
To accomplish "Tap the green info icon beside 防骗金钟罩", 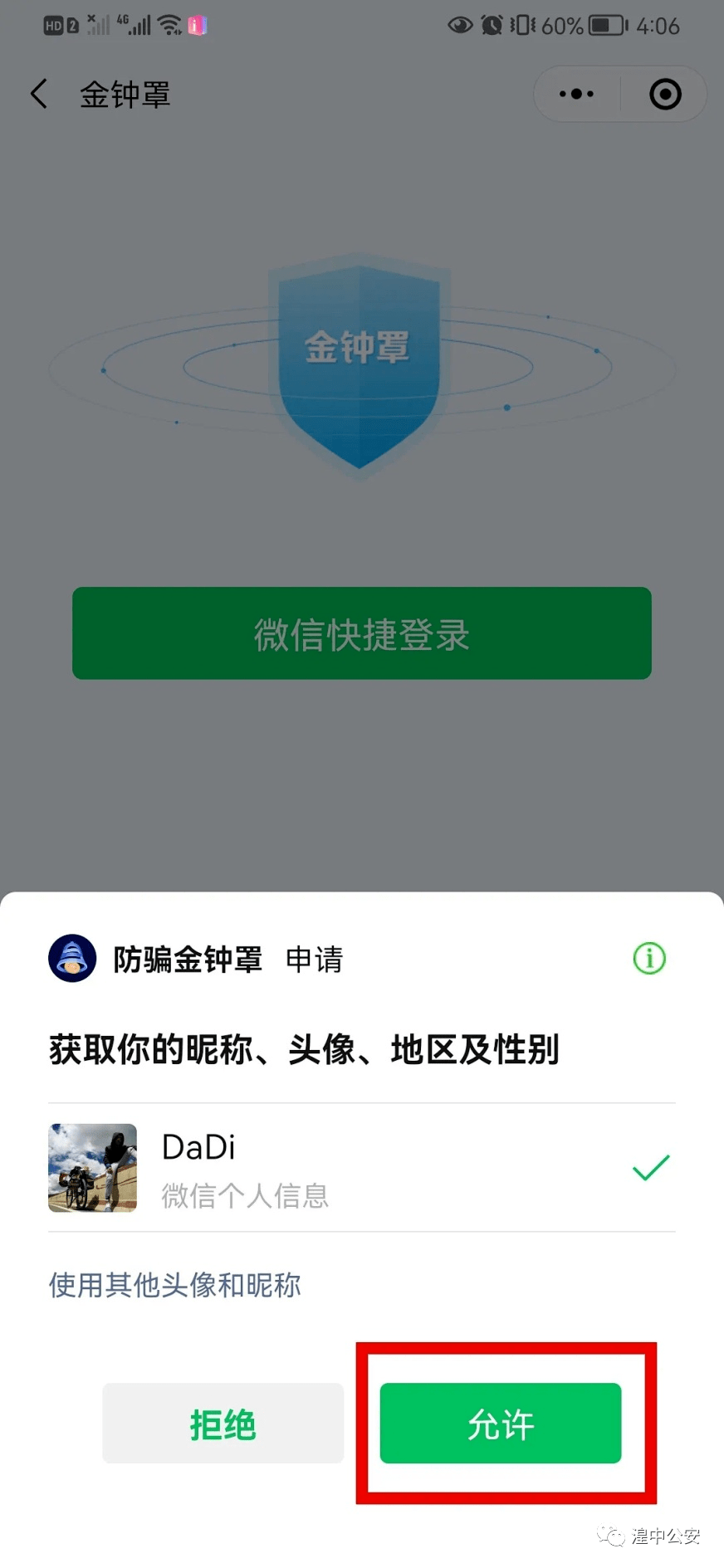I will (x=648, y=959).
